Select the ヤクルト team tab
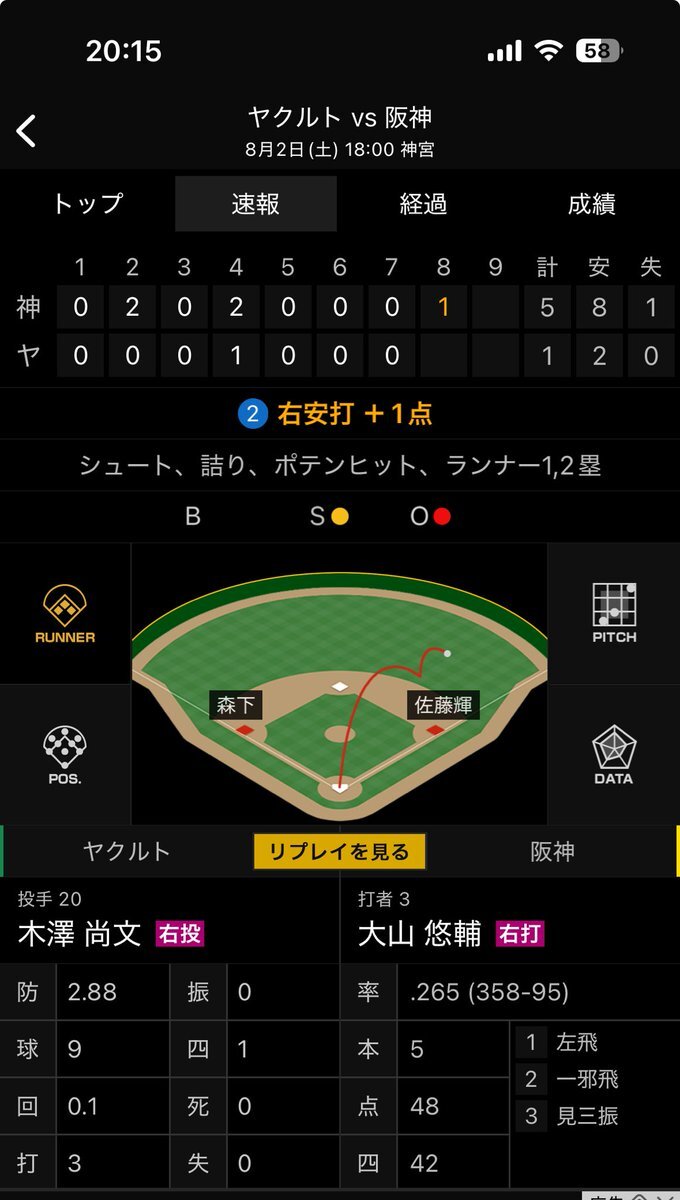Image resolution: width=680 pixels, height=1200 pixels. tap(127, 852)
